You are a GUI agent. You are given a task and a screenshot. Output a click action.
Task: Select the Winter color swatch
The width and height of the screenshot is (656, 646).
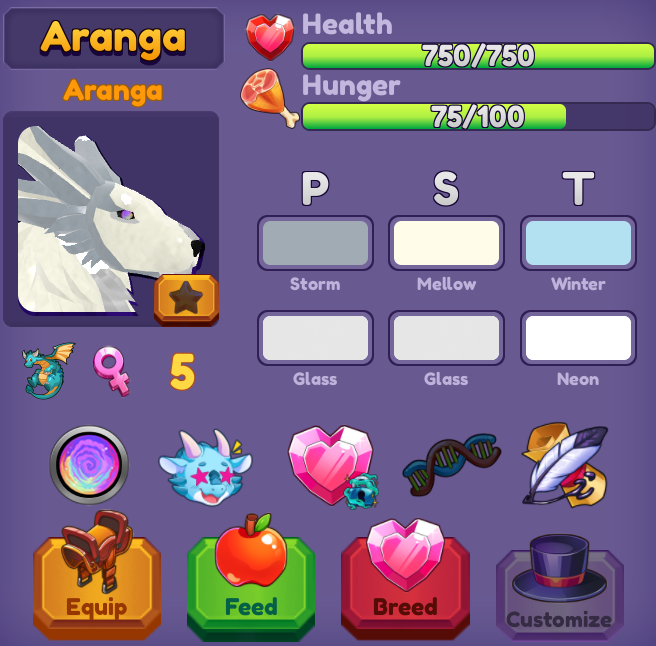[578, 243]
